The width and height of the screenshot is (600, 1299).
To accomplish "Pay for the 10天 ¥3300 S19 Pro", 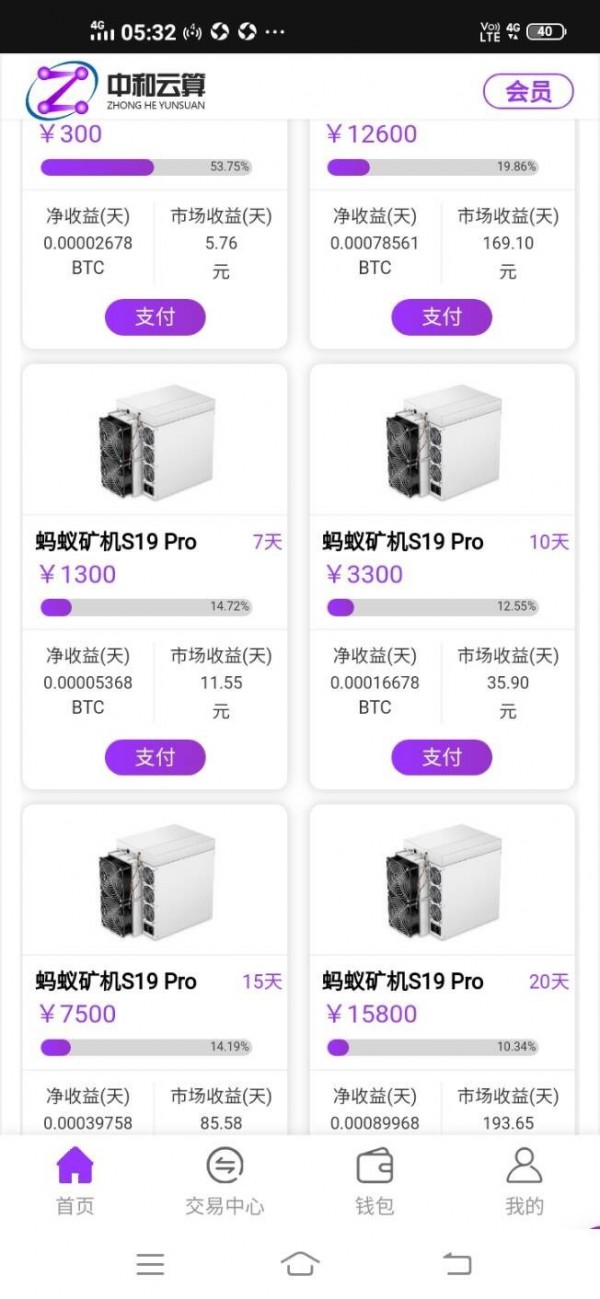I will click(441, 758).
